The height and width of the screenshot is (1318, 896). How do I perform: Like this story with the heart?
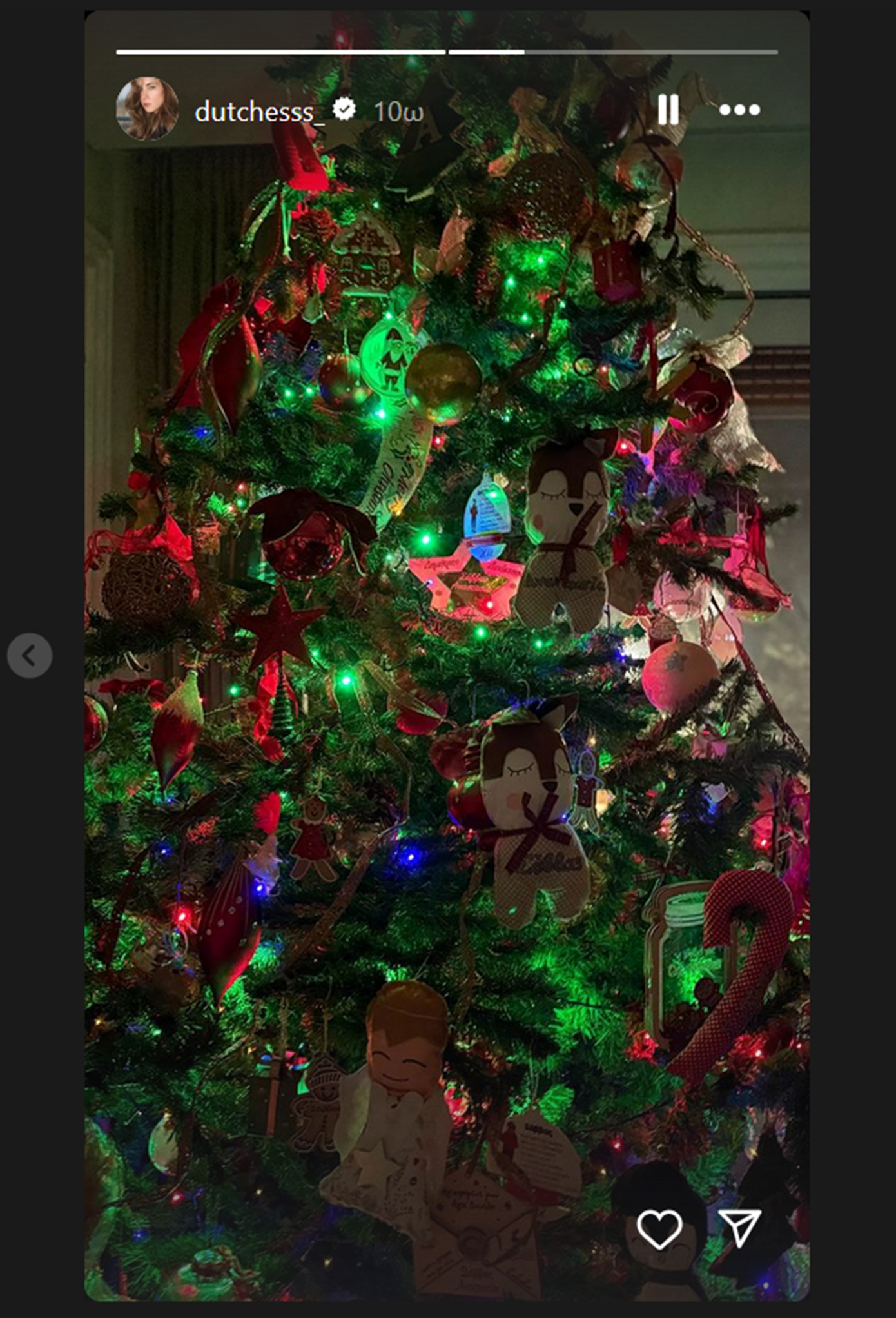pos(659,1228)
